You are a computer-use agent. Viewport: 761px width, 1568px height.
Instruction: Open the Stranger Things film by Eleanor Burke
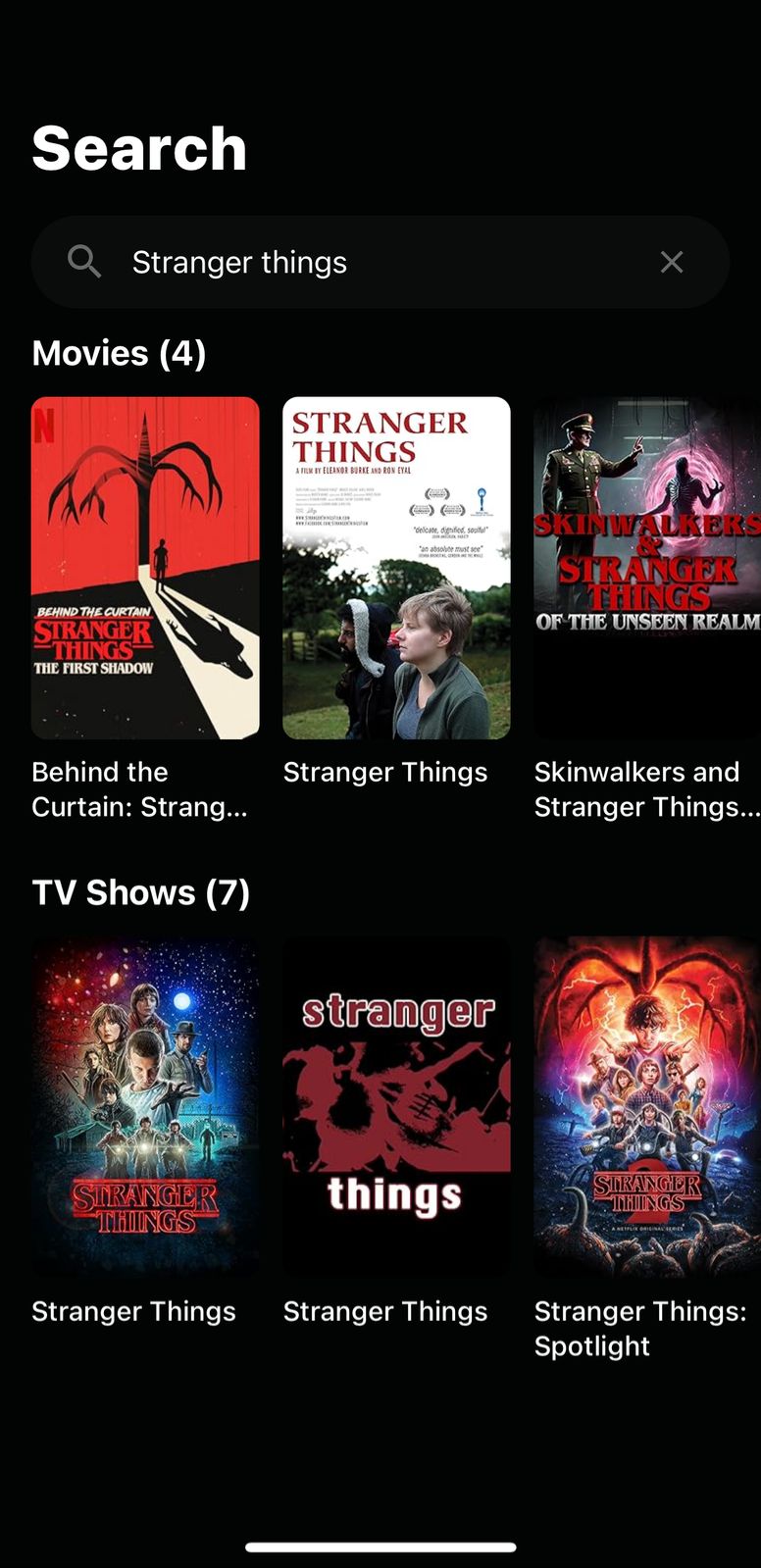click(396, 568)
